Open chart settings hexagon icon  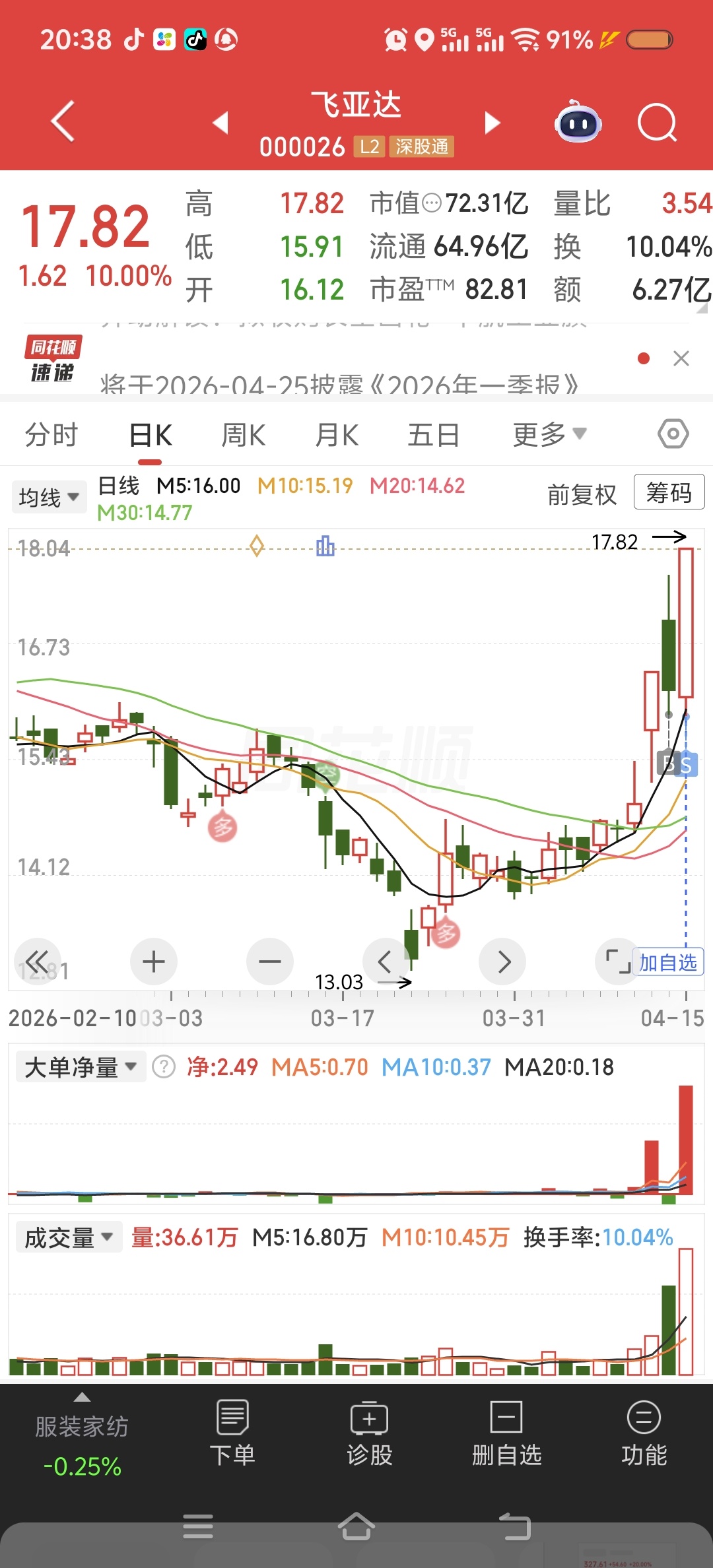tap(673, 434)
